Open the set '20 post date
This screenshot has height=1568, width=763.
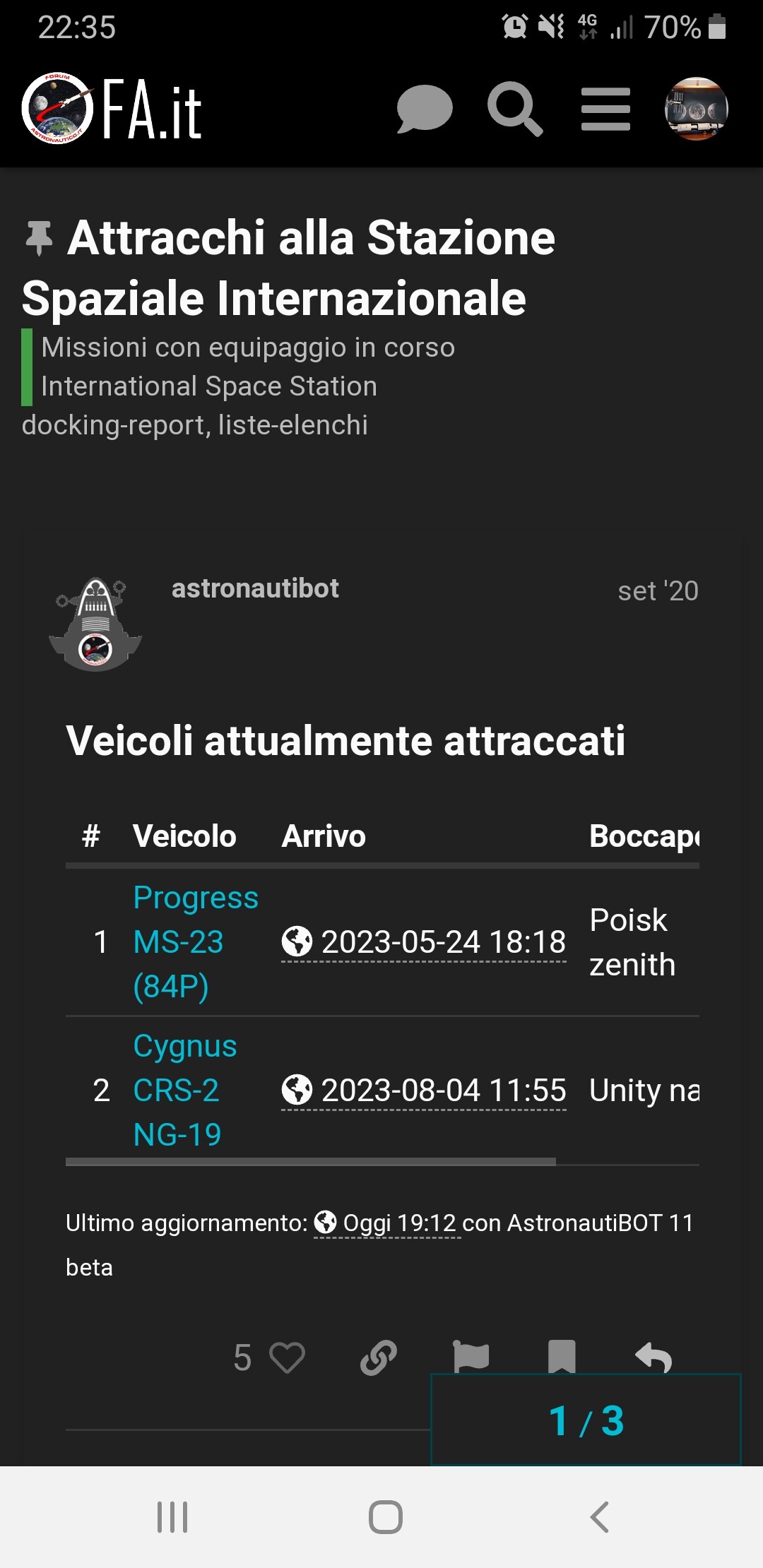pyautogui.click(x=657, y=591)
